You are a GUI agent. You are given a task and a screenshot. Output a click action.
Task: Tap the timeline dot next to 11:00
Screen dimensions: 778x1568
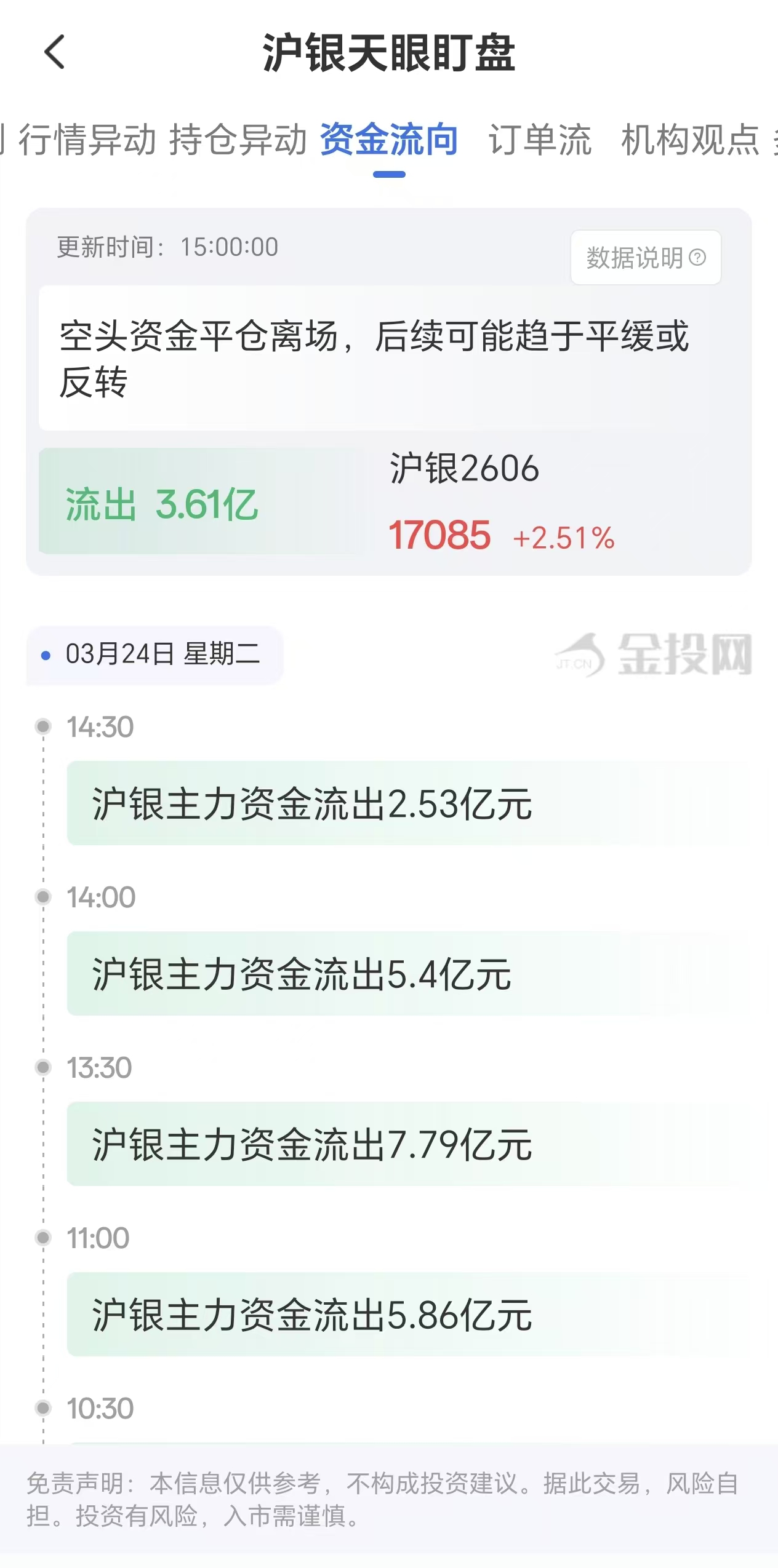tap(42, 1237)
